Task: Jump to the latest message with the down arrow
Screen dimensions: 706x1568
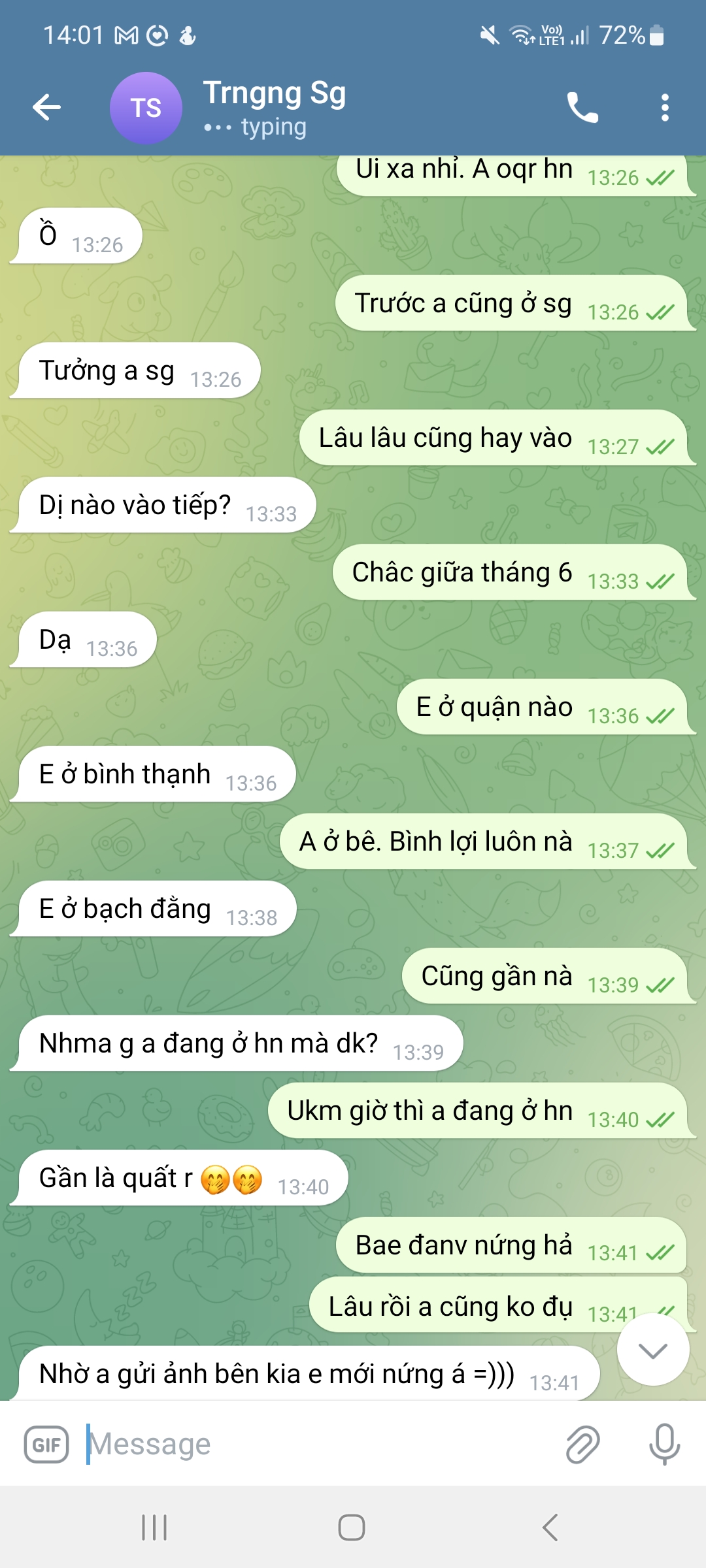Action: [652, 1350]
